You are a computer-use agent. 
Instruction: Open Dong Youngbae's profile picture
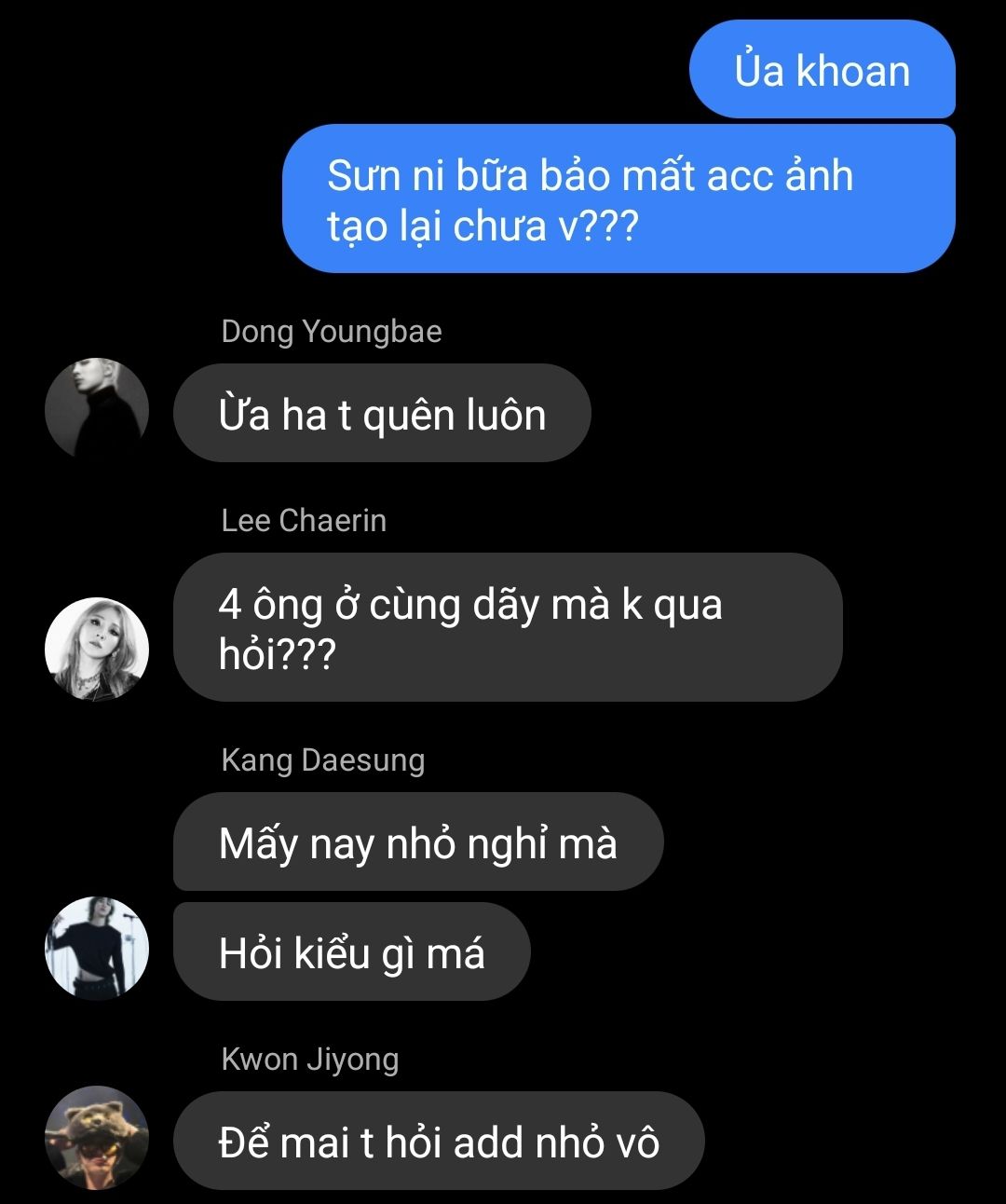click(97, 410)
